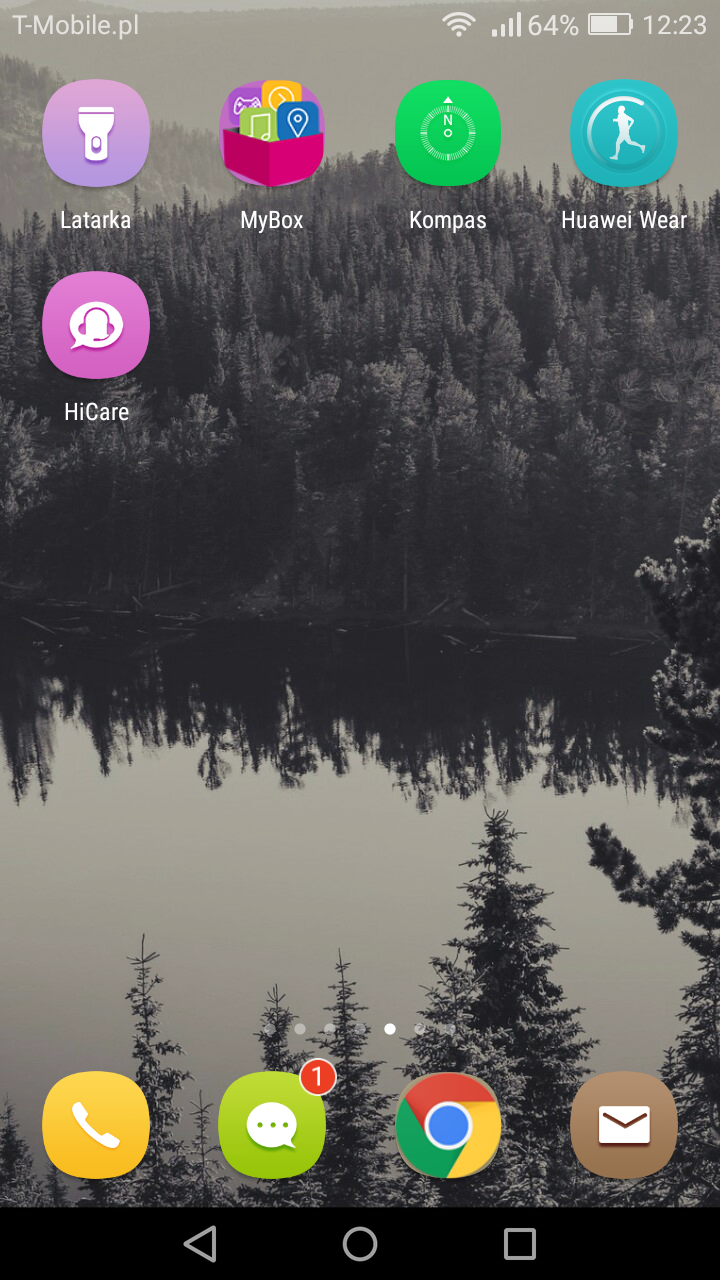Viewport: 720px width, 1280px height.
Task: Open Huawei Wear app
Action: [624, 134]
